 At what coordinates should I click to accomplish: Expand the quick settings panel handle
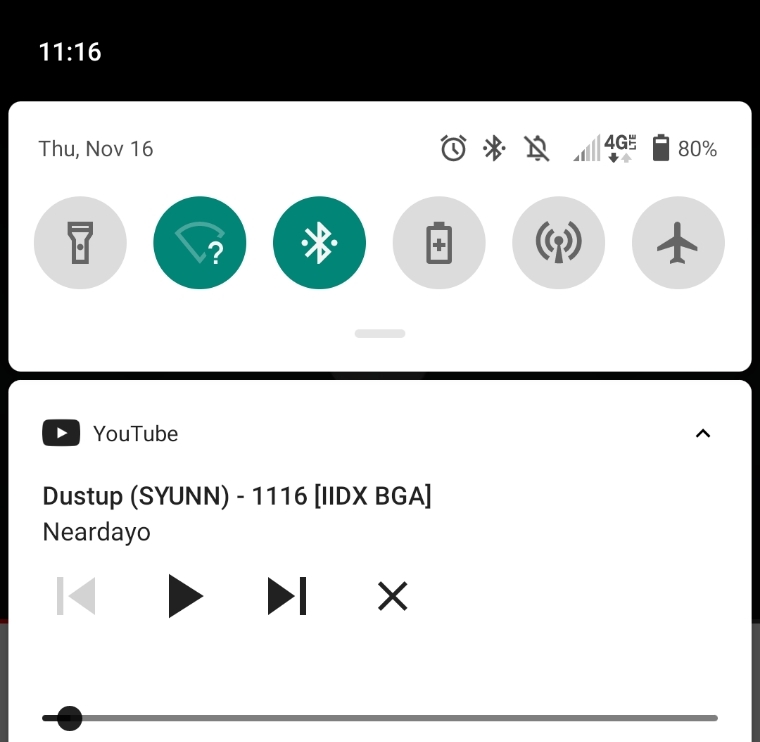380,333
